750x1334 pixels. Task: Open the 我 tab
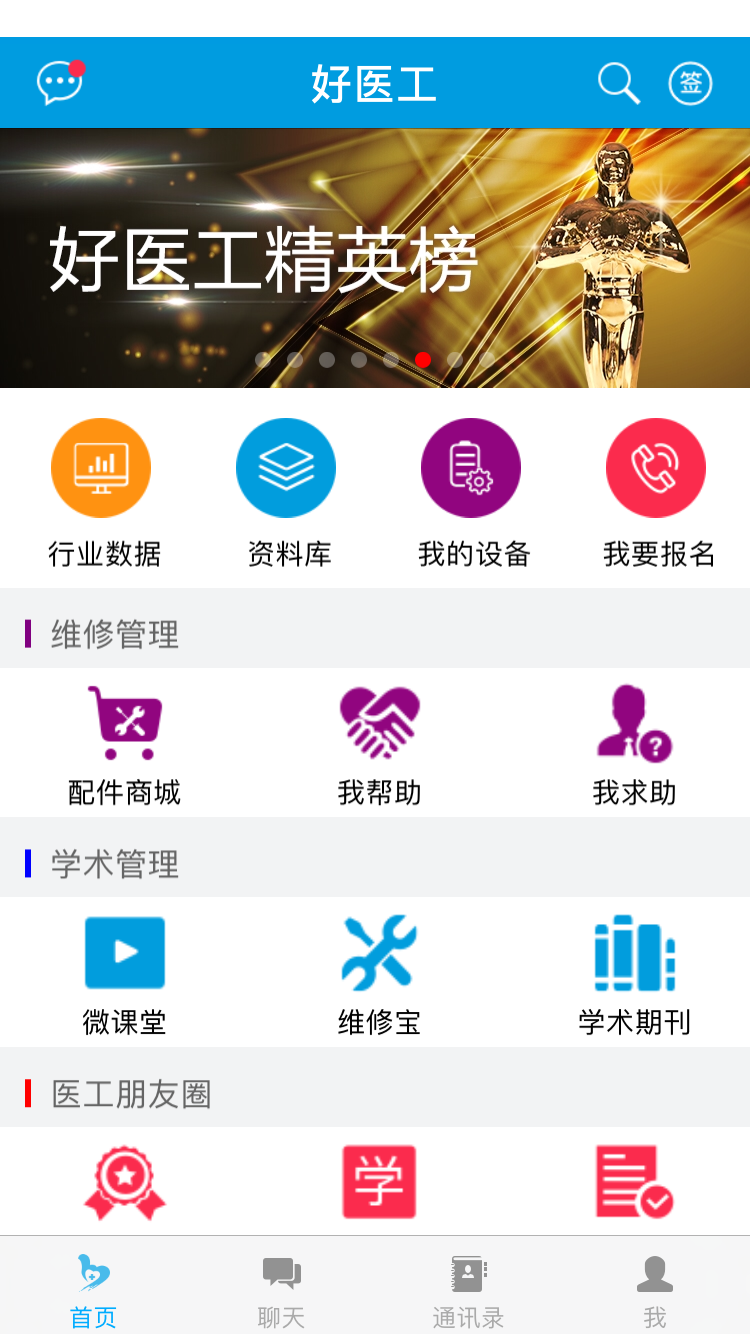[x=655, y=1290]
